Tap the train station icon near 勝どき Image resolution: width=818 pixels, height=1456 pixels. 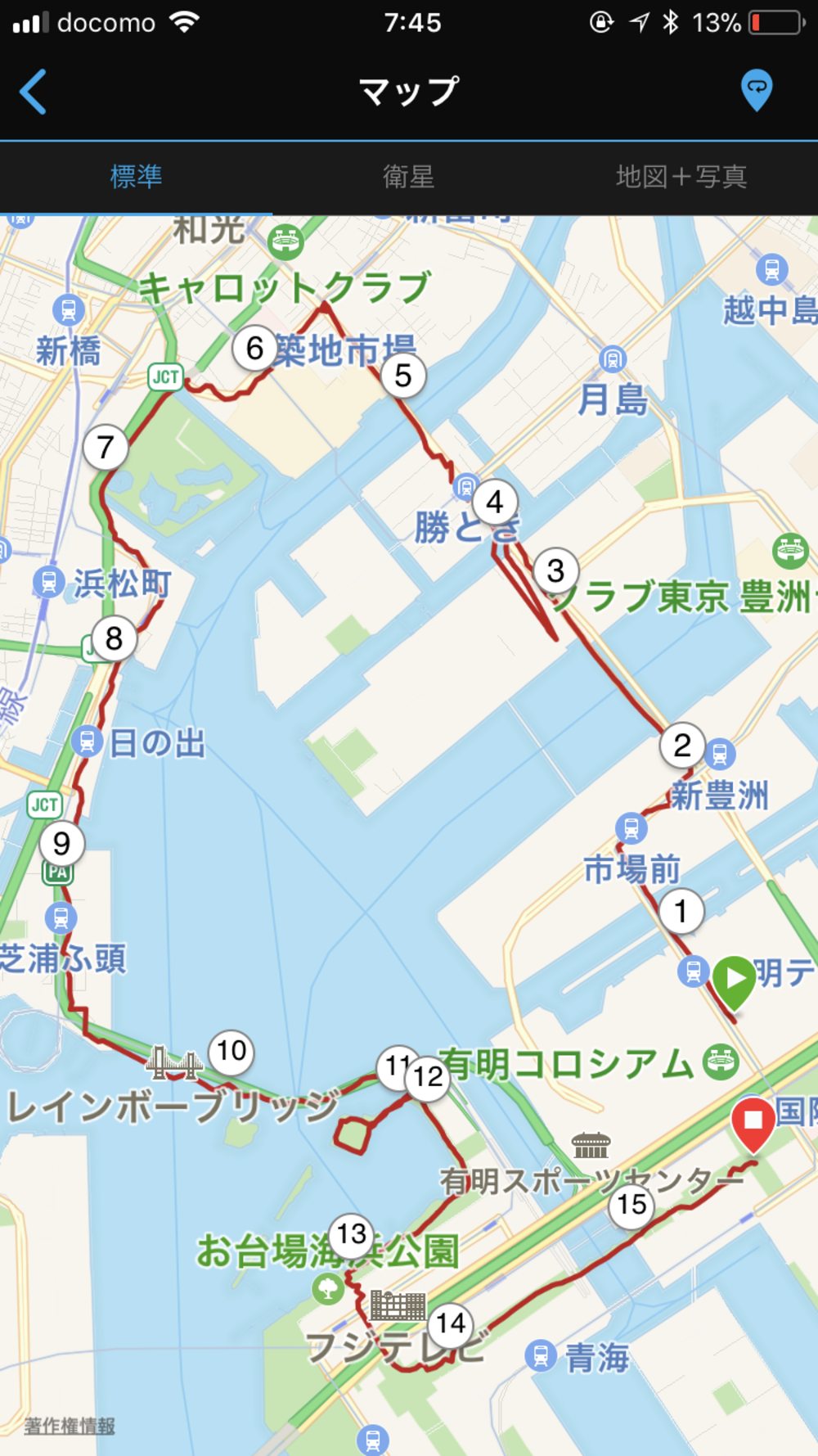coord(463,489)
